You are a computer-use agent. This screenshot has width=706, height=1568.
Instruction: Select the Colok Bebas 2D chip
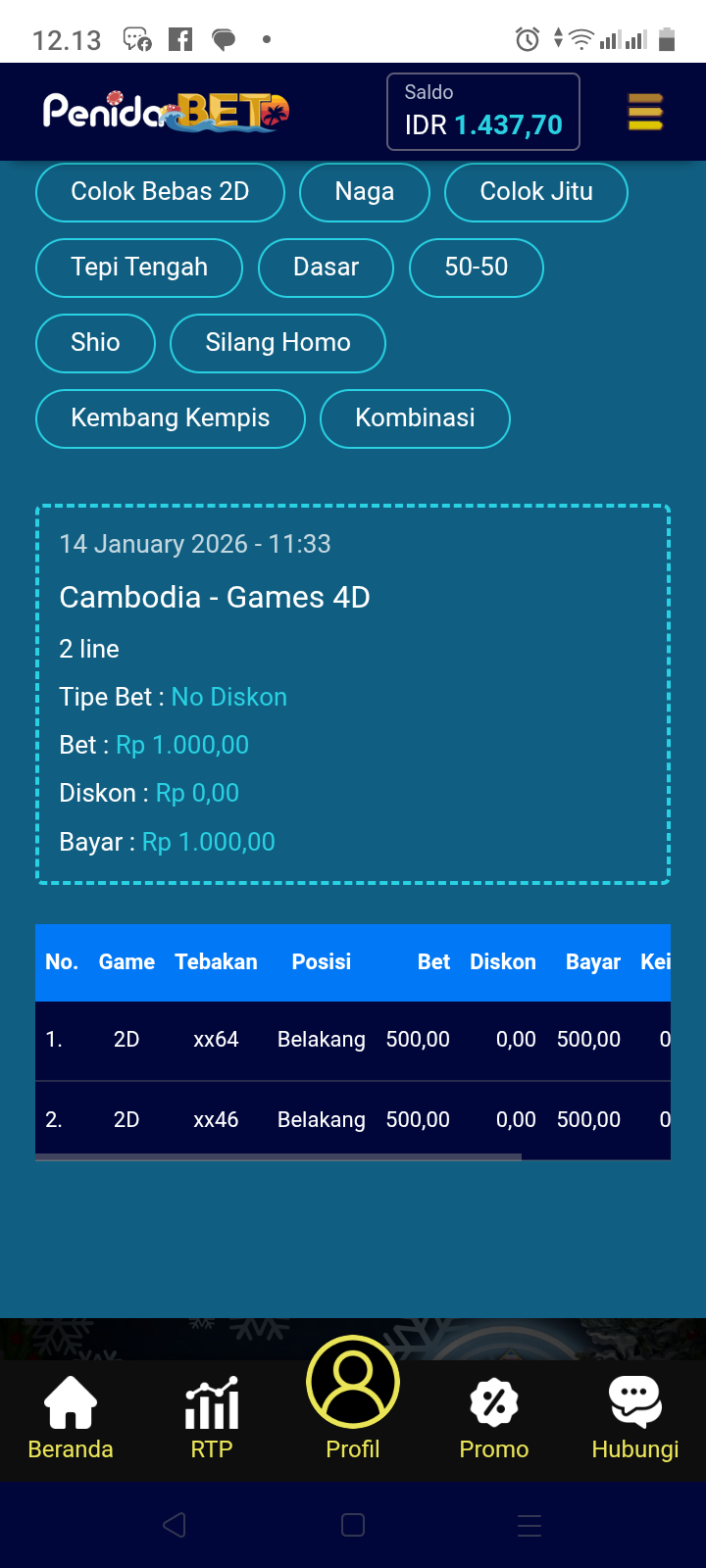coord(160,192)
